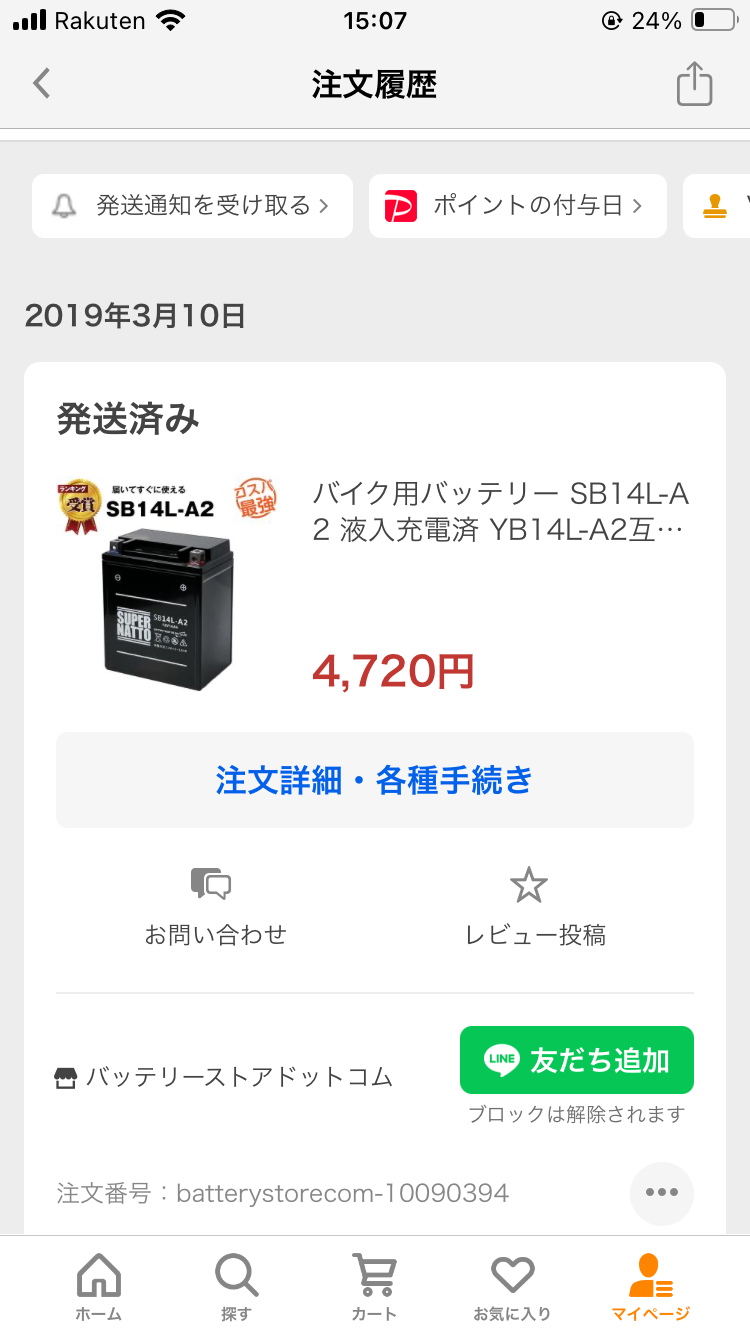Tap the 発送通知を受け取る chip
Image resolution: width=750 pixels, height=1334 pixels.
coord(192,206)
